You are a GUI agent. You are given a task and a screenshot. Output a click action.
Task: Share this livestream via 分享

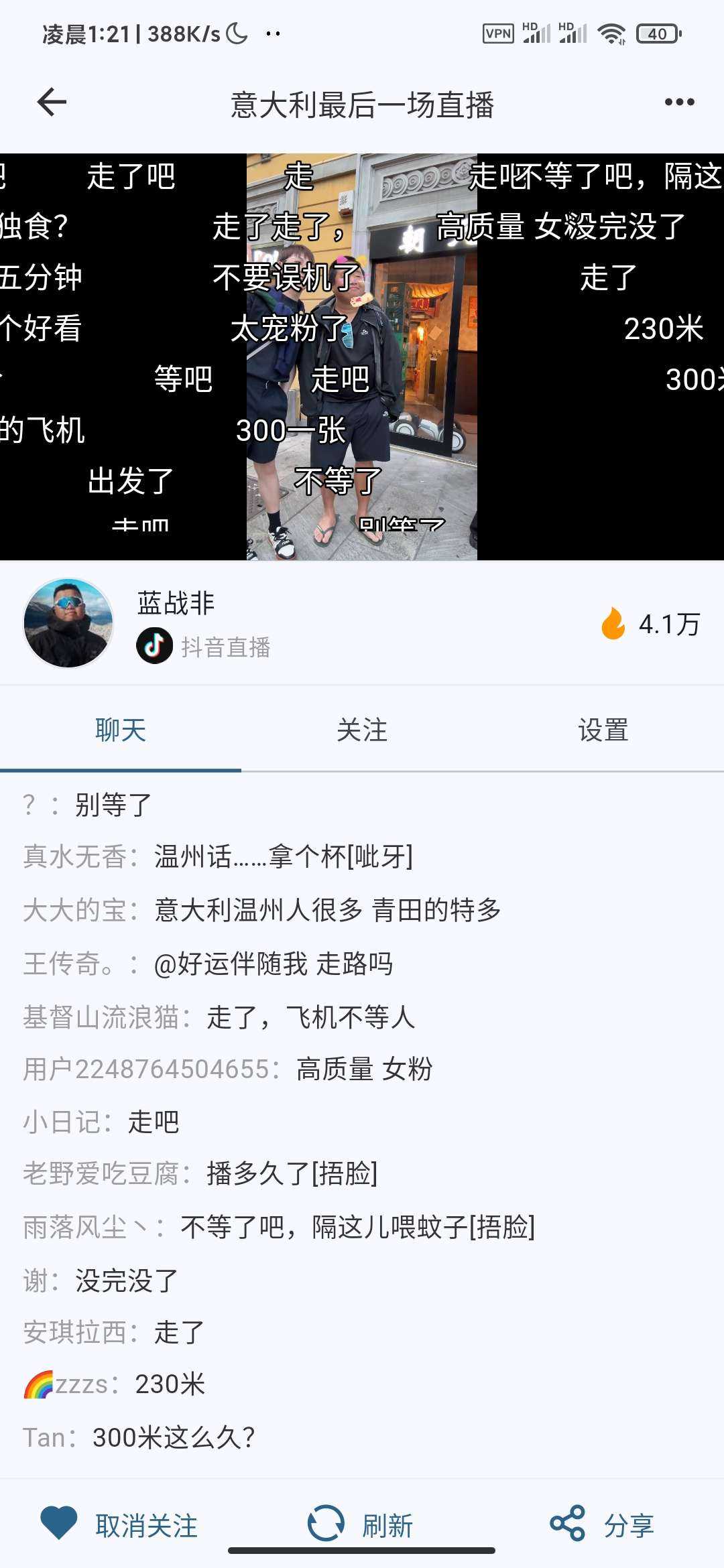(601, 1525)
